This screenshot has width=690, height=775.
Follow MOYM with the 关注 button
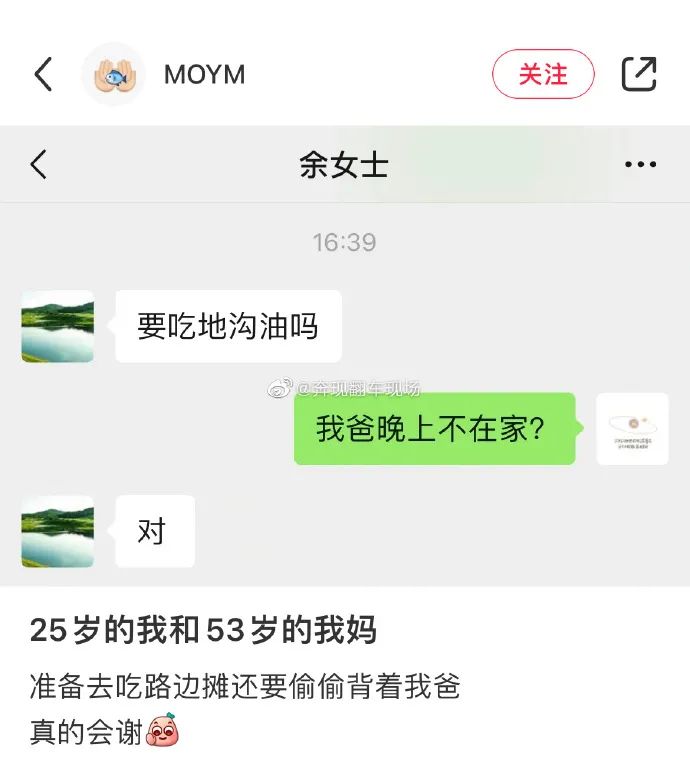point(543,75)
